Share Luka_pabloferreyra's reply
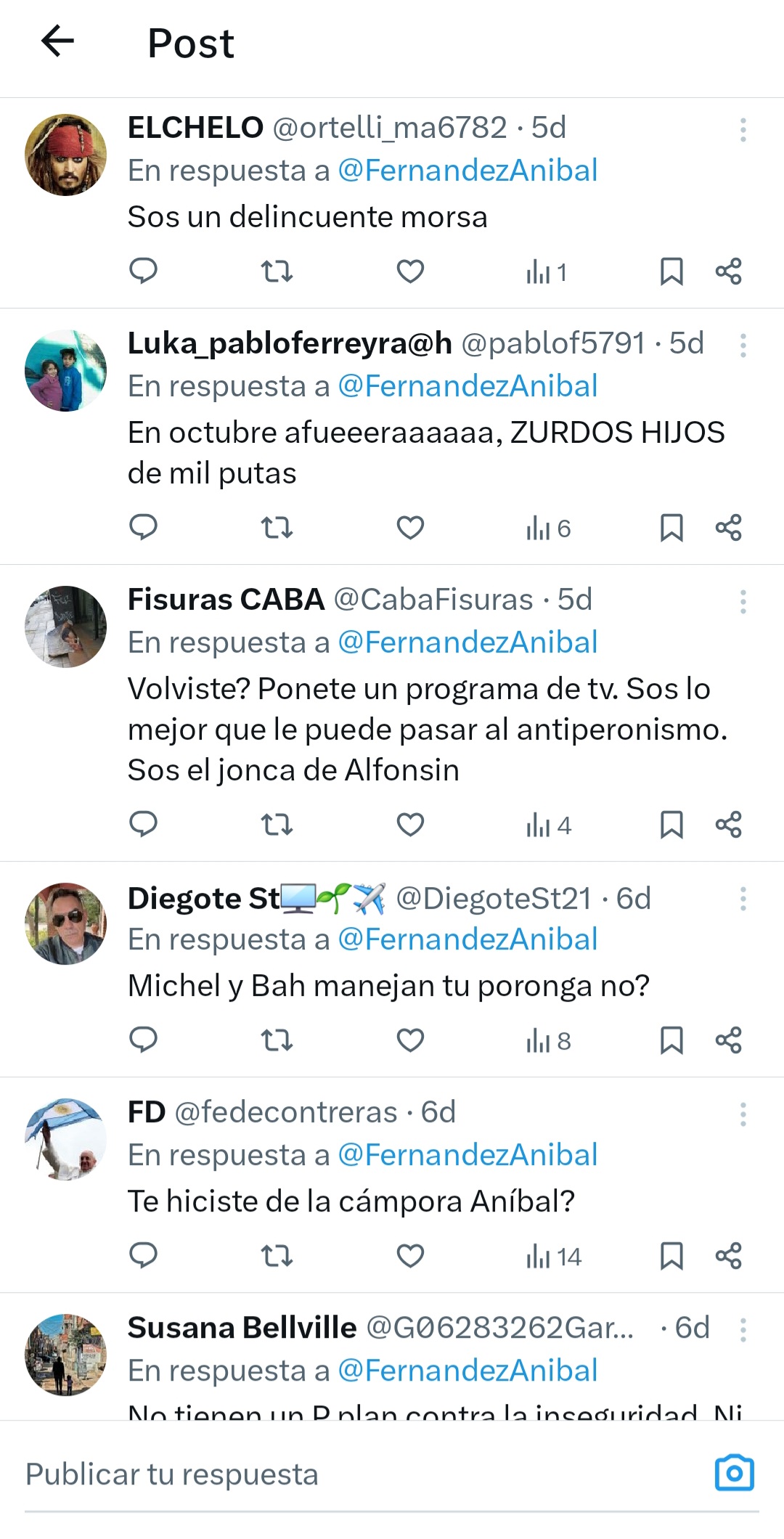Screen dimensions: 784x1539 (728, 528)
